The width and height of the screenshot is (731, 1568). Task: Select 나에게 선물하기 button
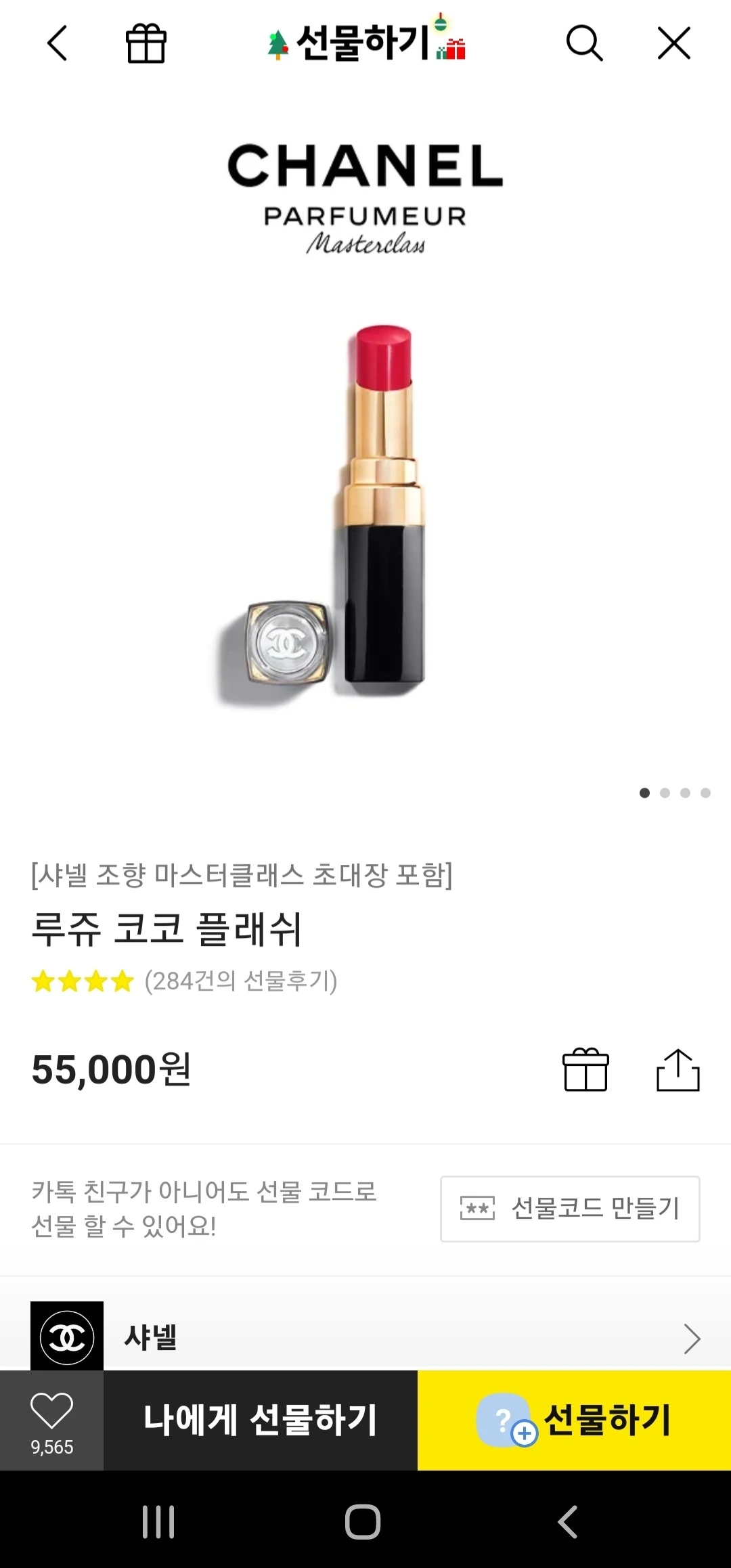[261, 1420]
